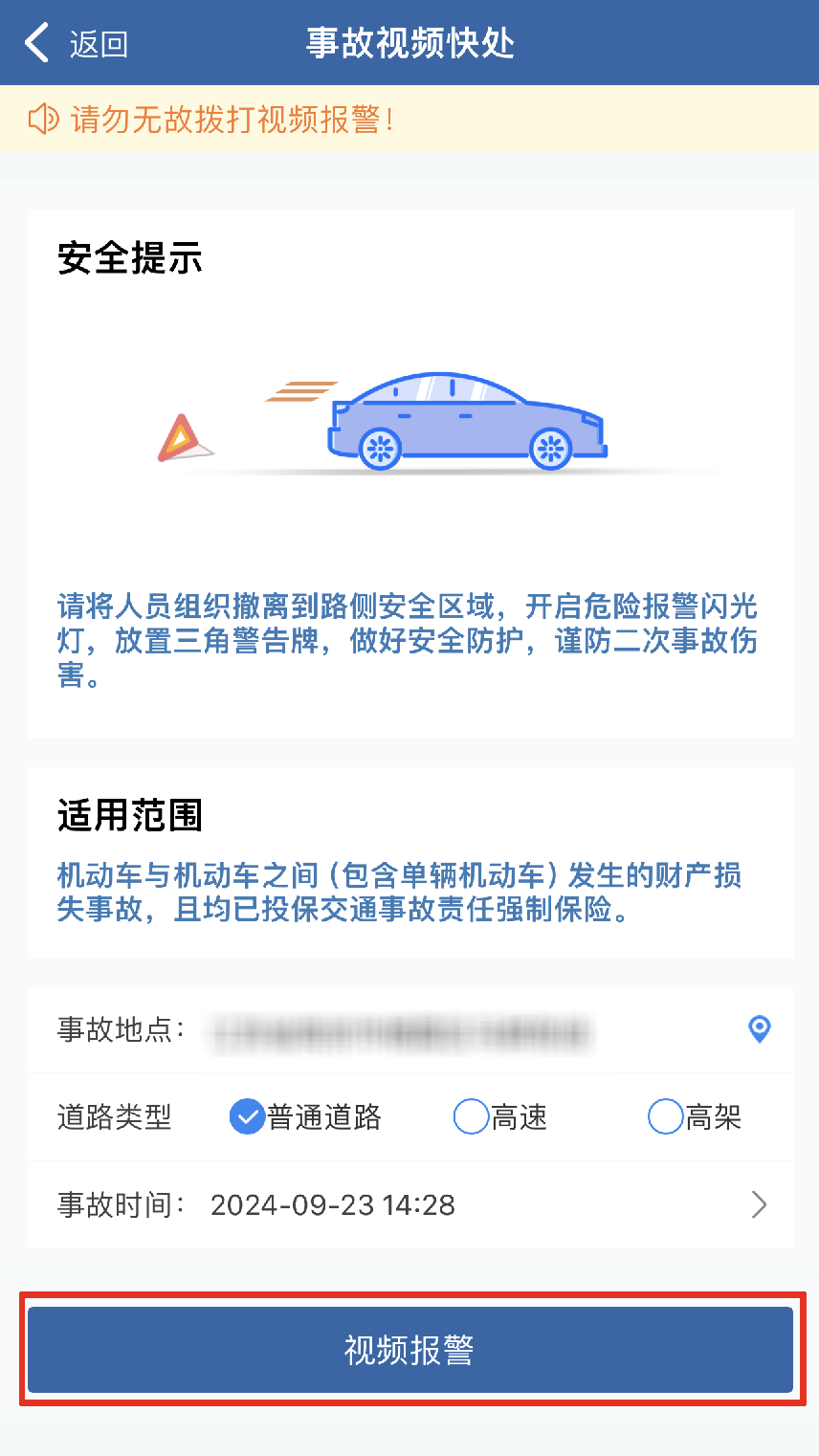The height and width of the screenshot is (1456, 819).
Task: Go back with the 返回 button
Action: pos(77,44)
